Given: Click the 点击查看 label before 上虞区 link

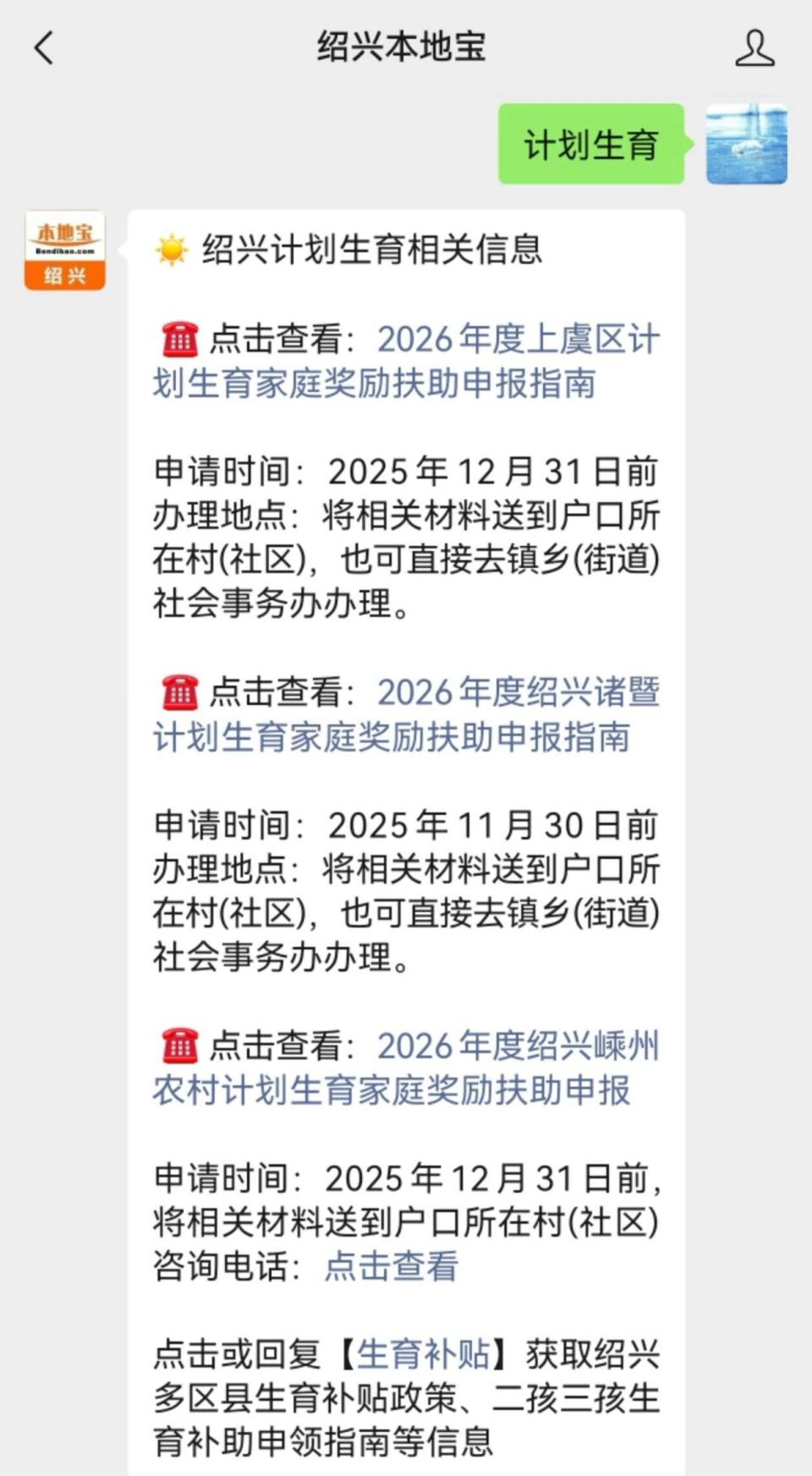Looking at the screenshot, I should (271, 339).
